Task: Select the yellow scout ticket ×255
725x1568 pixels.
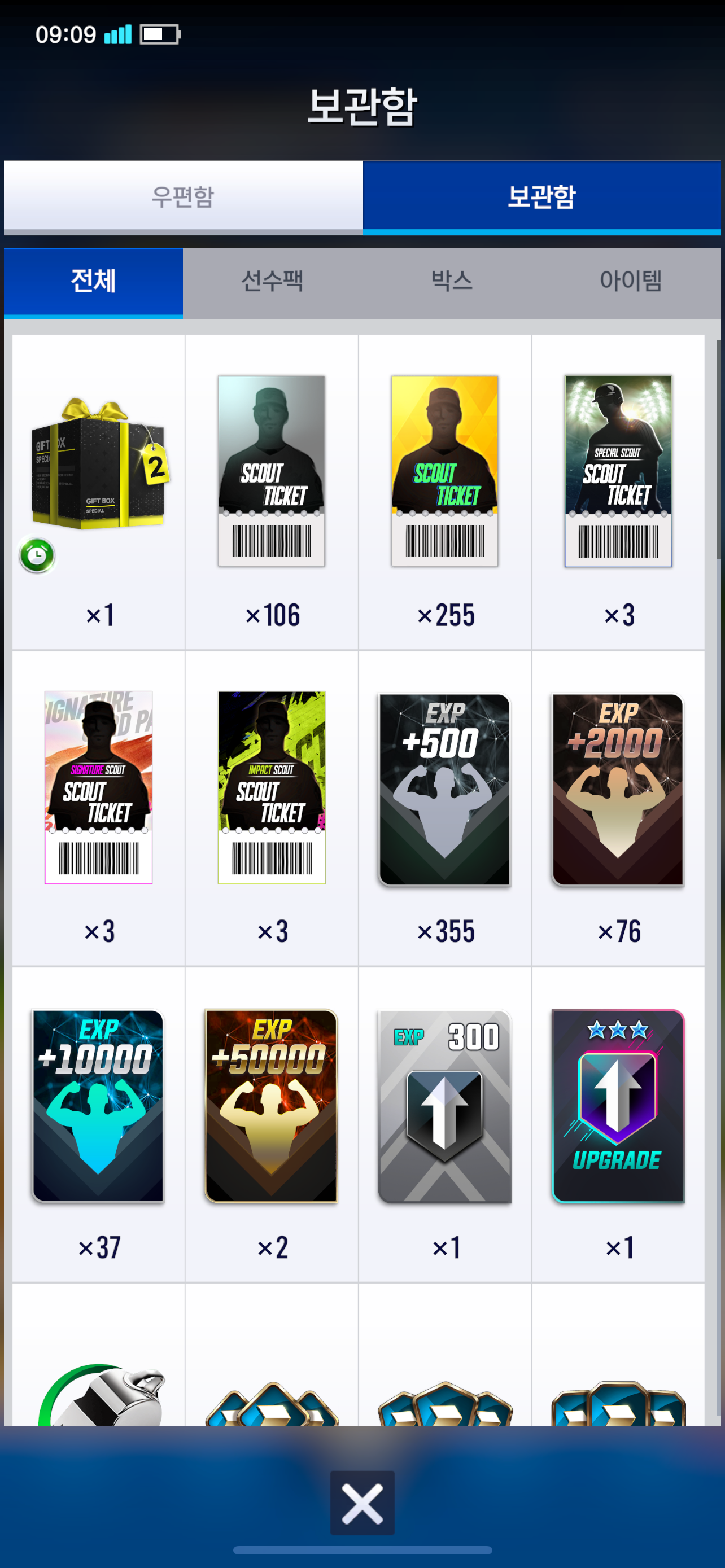Action: [444, 472]
